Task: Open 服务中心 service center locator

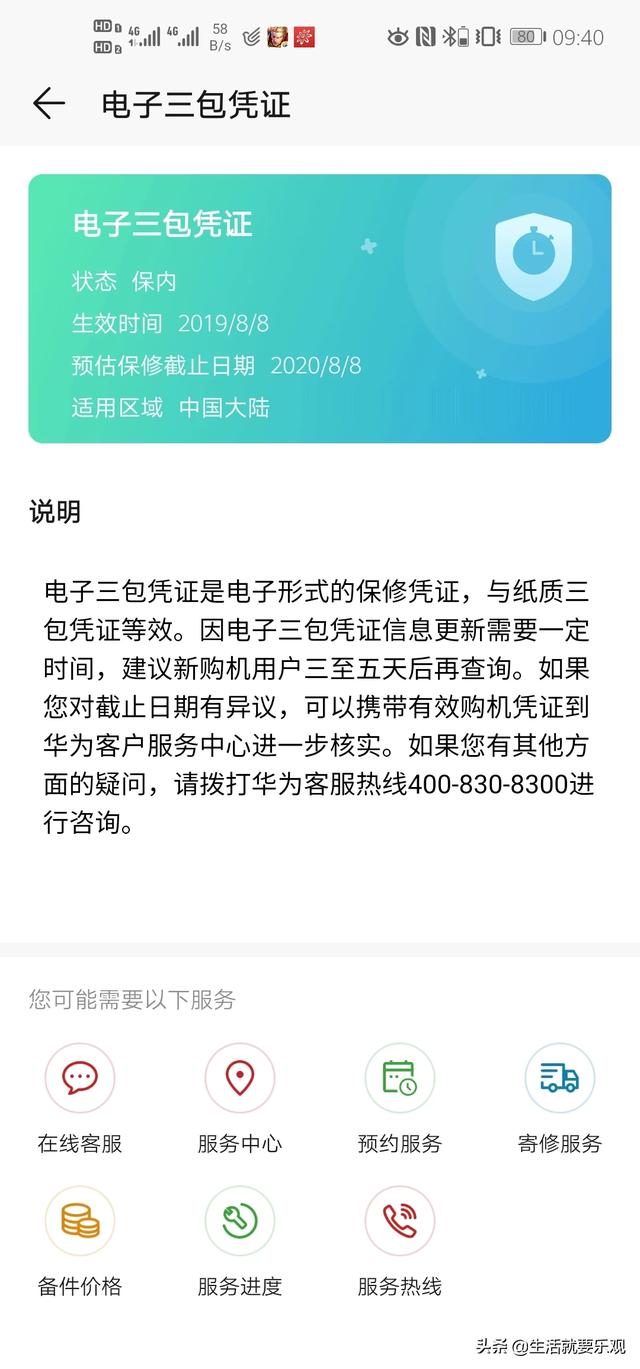Action: coord(240,1078)
